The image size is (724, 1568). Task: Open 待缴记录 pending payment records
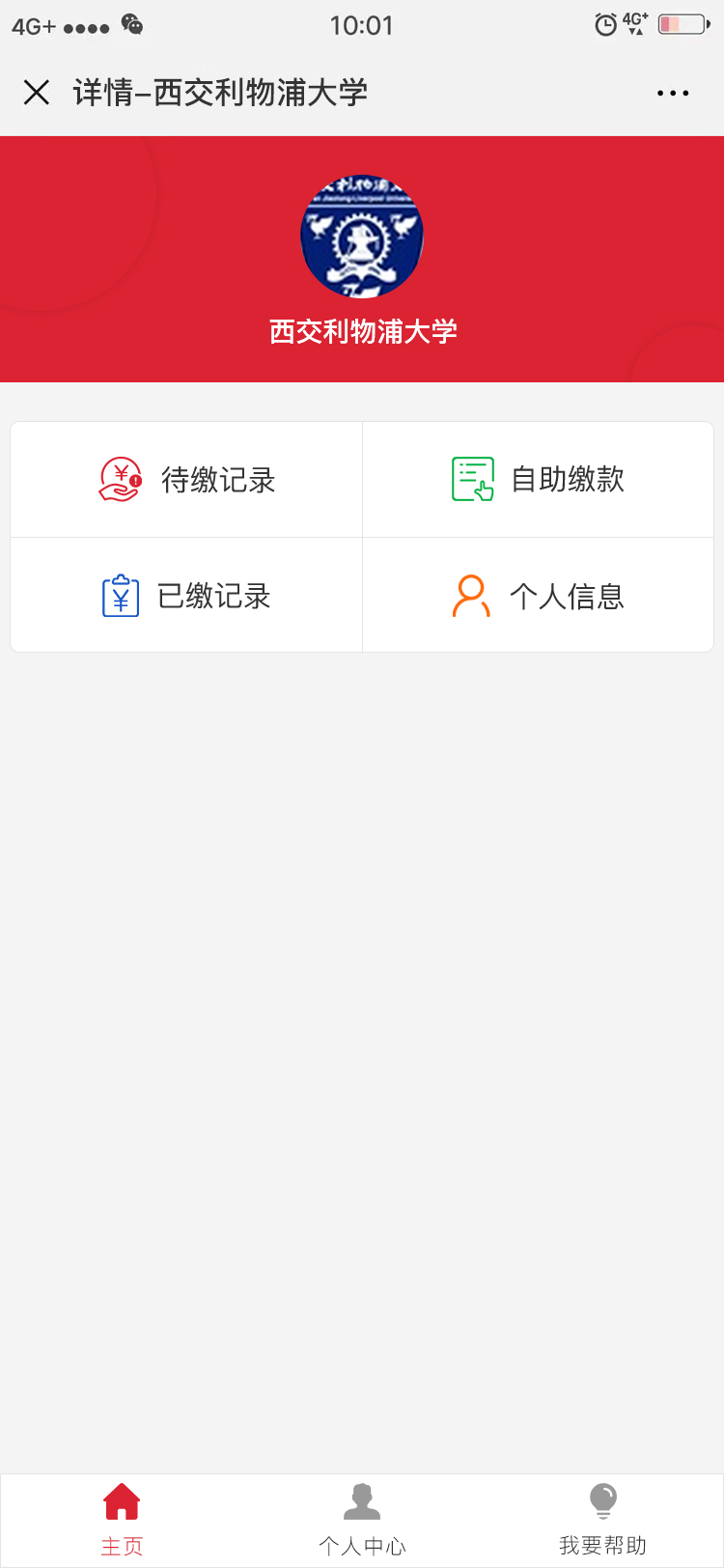pos(187,480)
